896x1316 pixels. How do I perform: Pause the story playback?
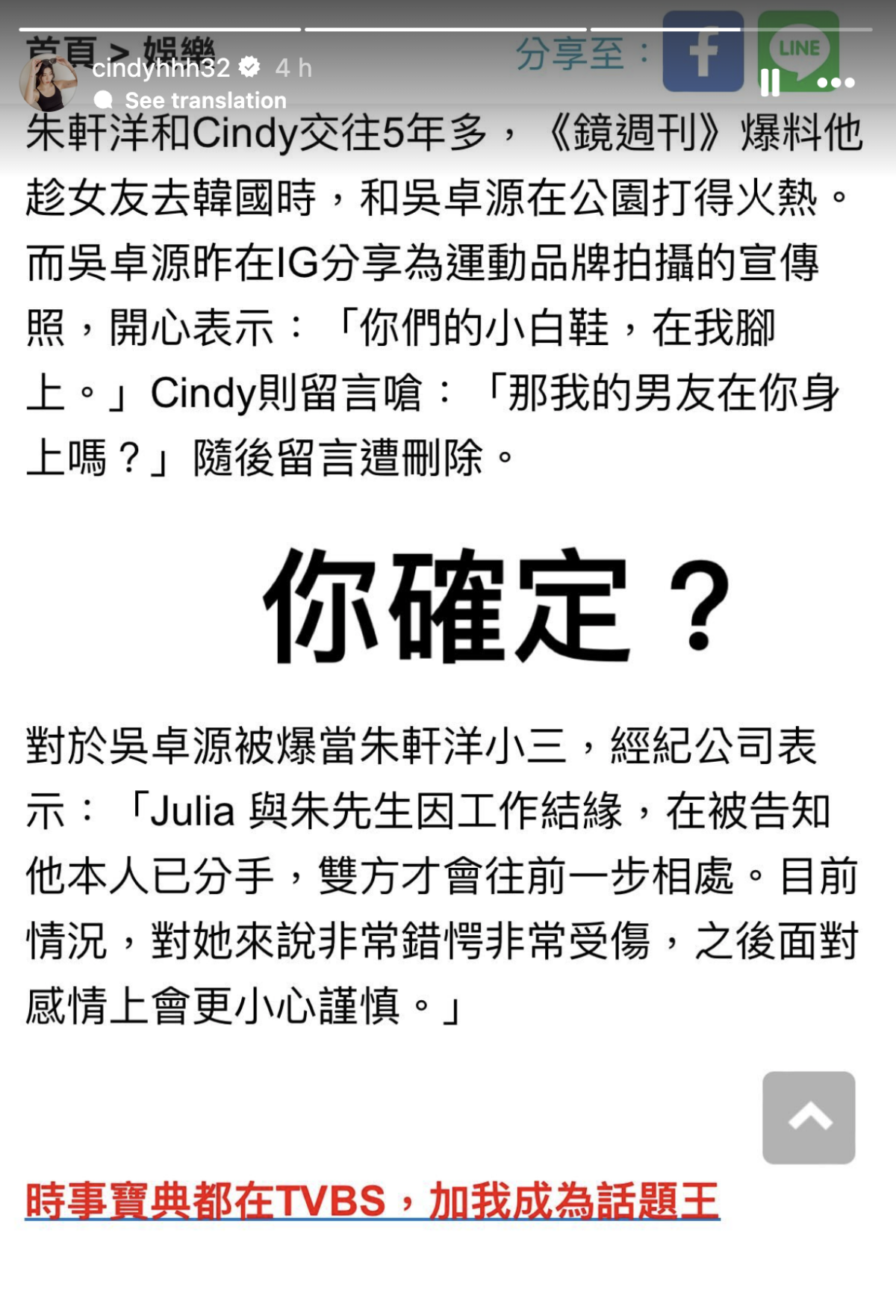(x=770, y=82)
